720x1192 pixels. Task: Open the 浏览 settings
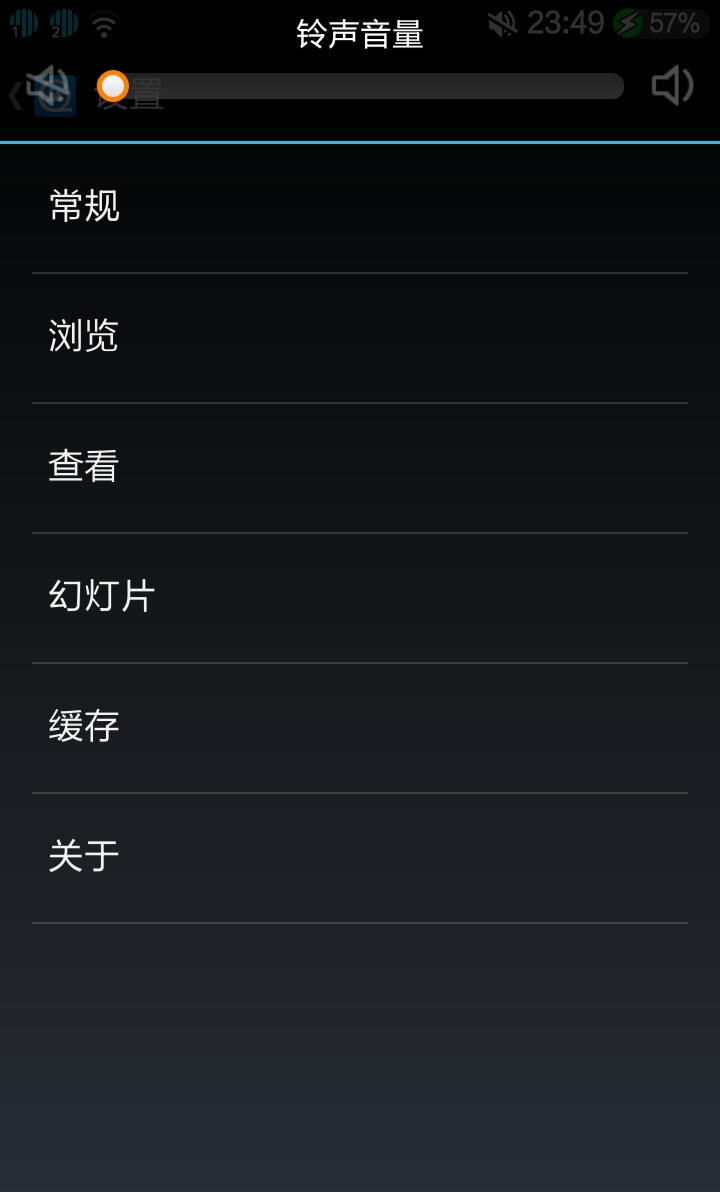tap(360, 337)
